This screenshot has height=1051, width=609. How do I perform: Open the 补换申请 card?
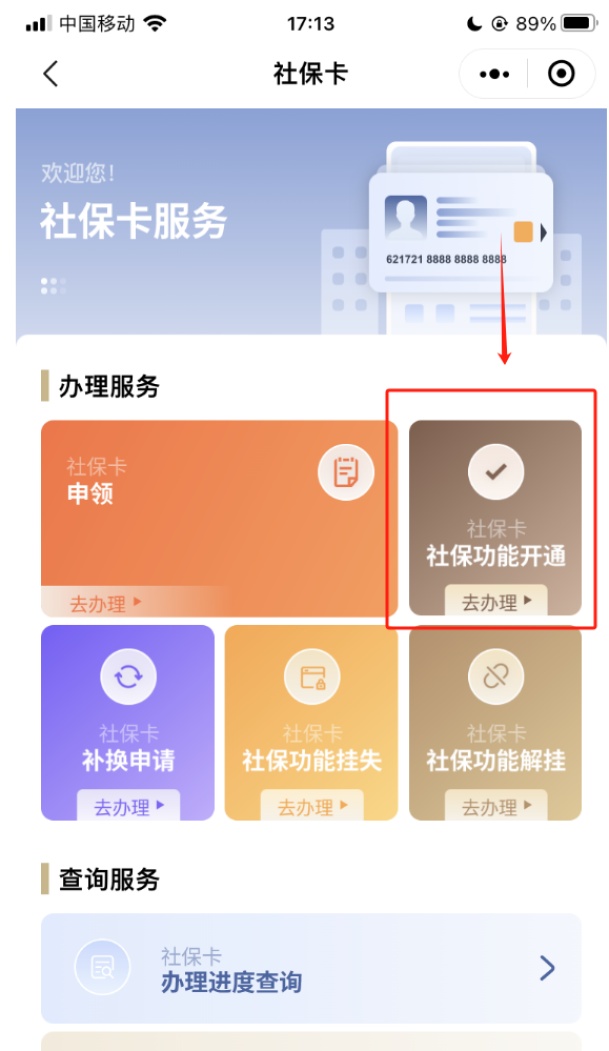tap(128, 722)
